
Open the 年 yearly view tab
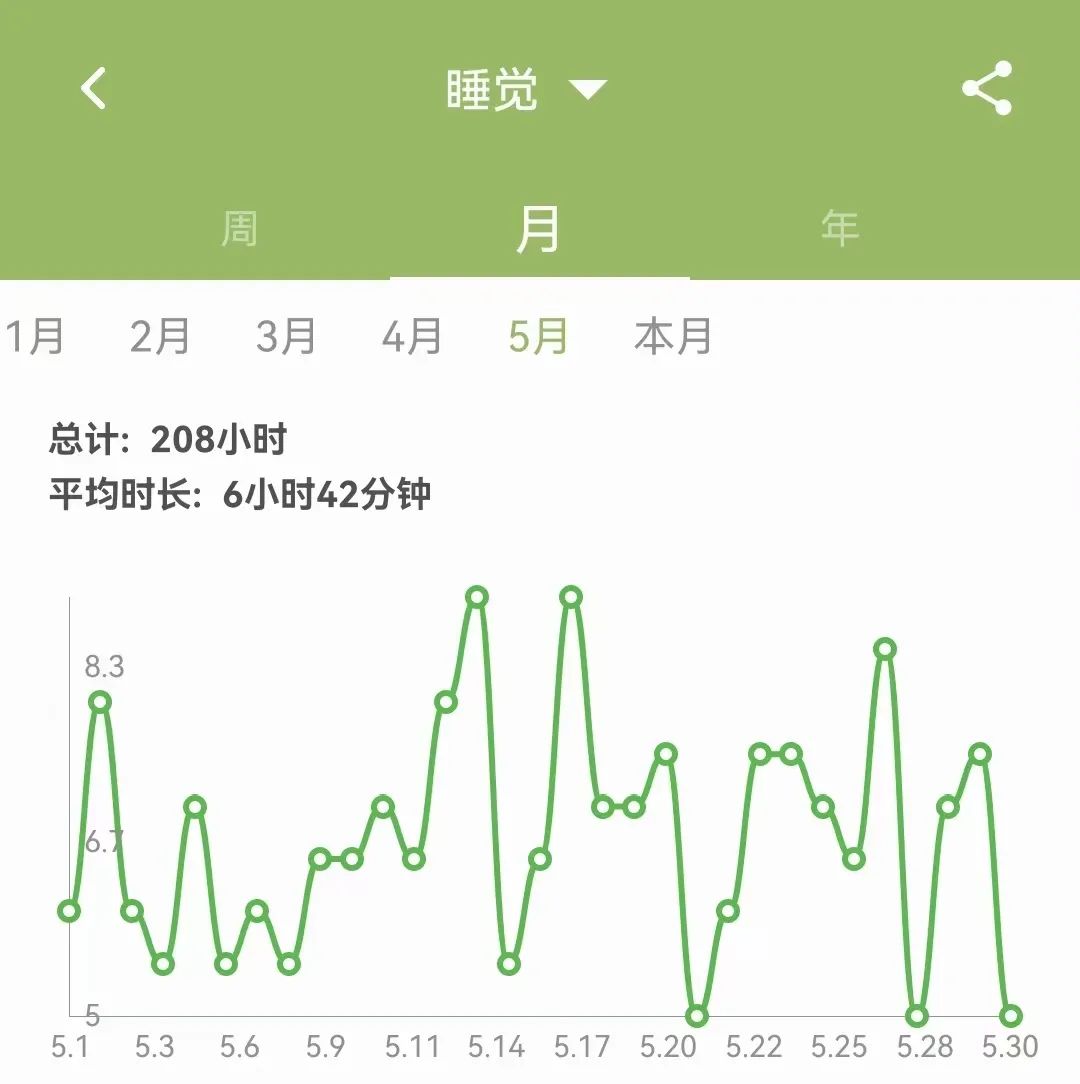(837, 228)
